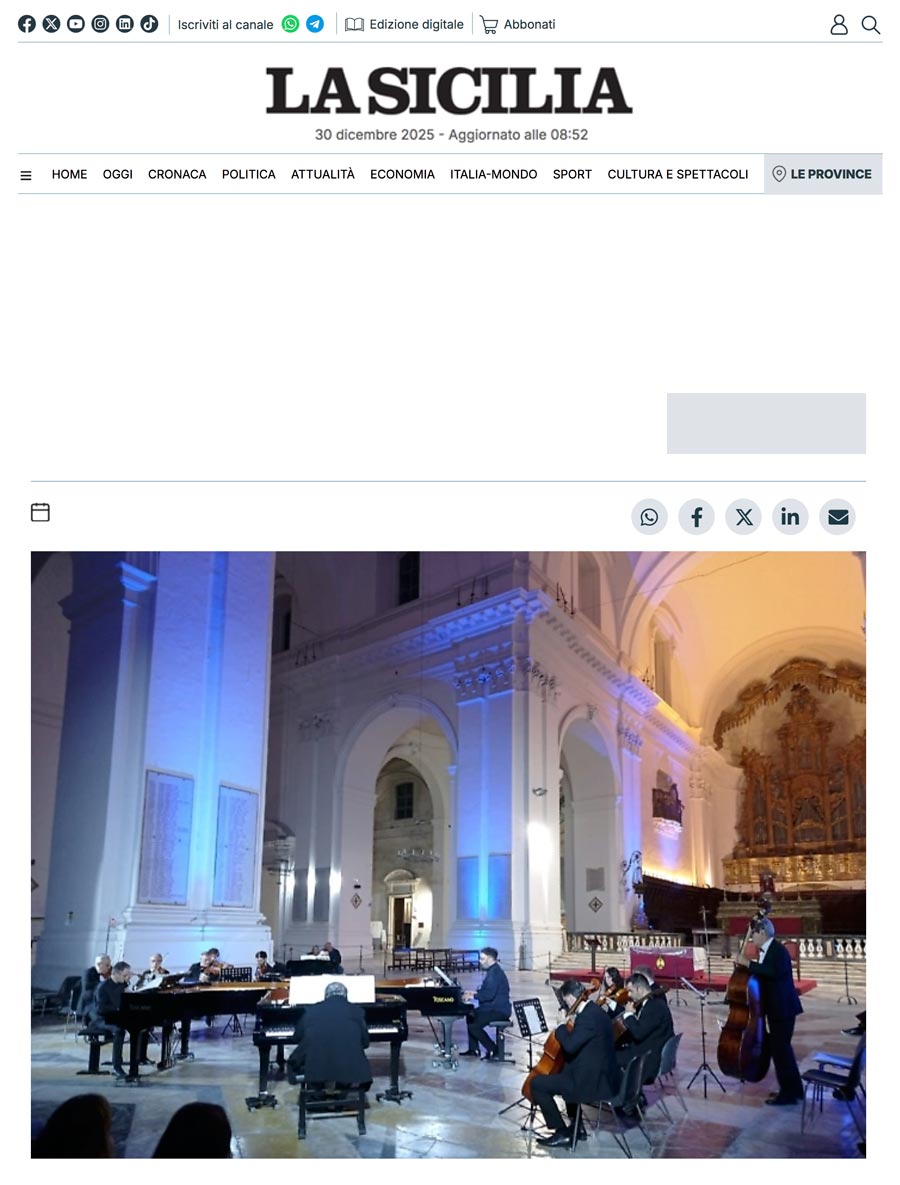The image size is (900, 1185).
Task: Share the article via WhatsApp
Action: tap(649, 517)
